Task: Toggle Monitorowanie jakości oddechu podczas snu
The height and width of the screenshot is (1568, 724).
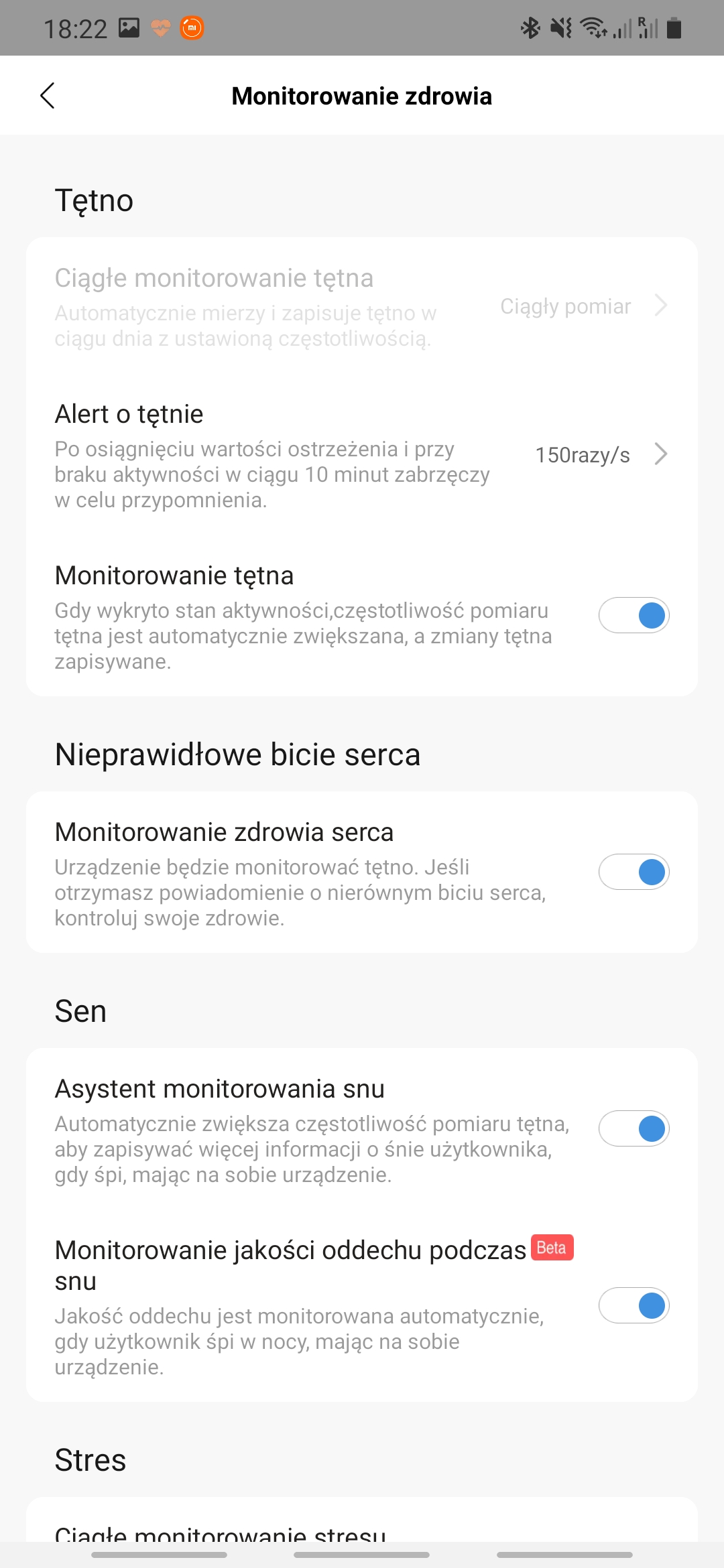Action: pos(633,1305)
